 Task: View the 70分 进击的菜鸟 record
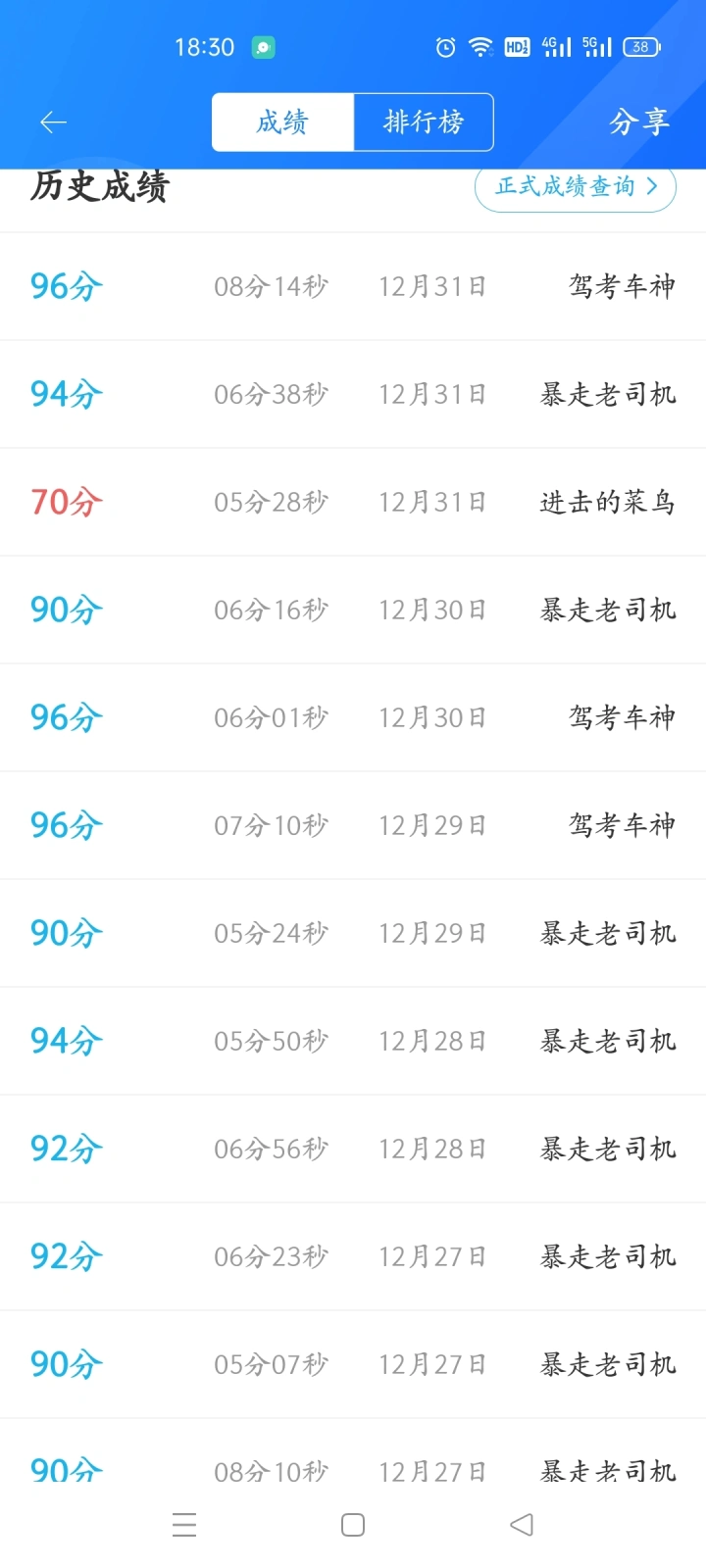pos(353,502)
